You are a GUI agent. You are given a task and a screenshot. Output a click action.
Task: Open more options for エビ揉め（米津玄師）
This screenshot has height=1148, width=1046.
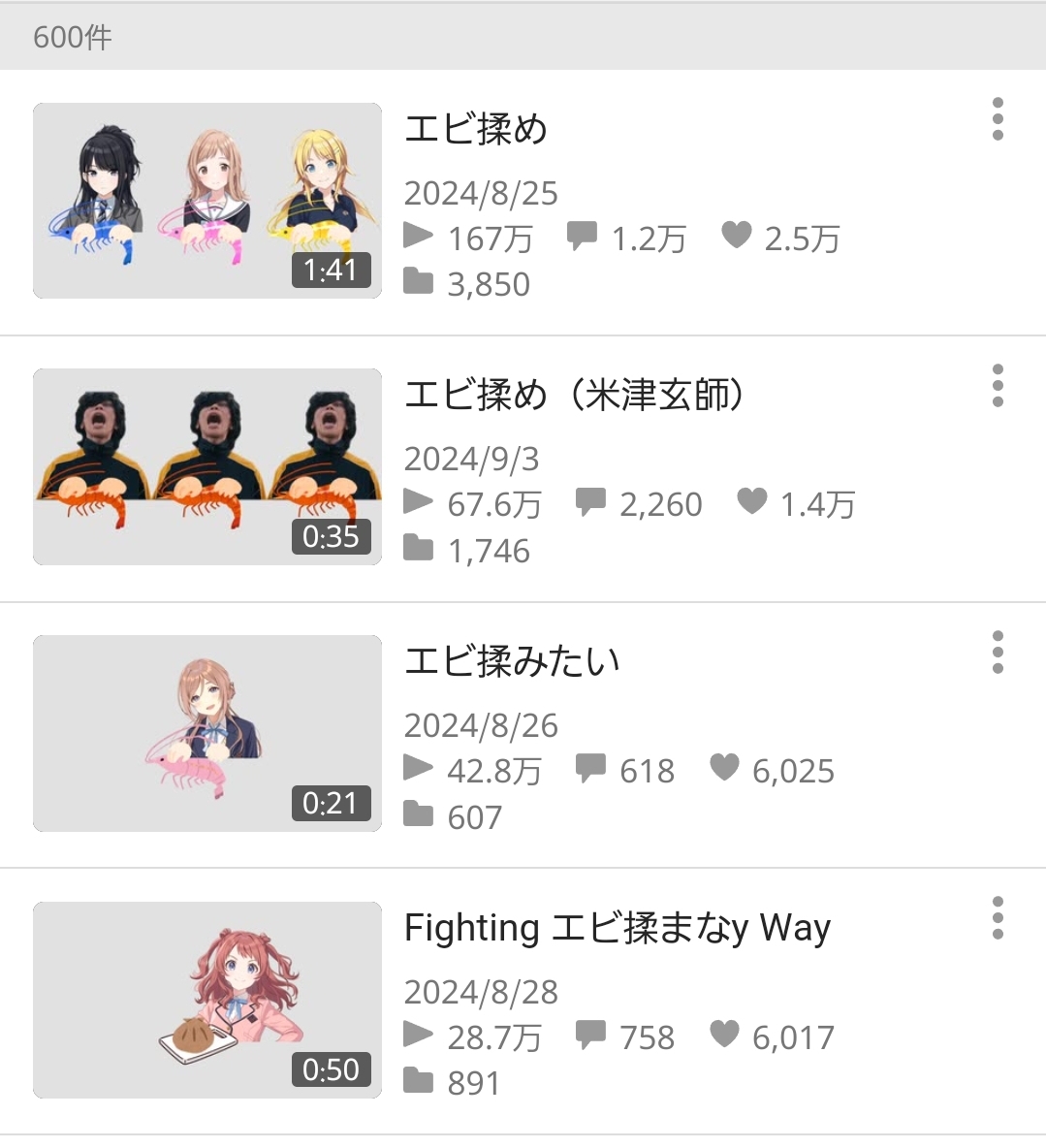(998, 386)
